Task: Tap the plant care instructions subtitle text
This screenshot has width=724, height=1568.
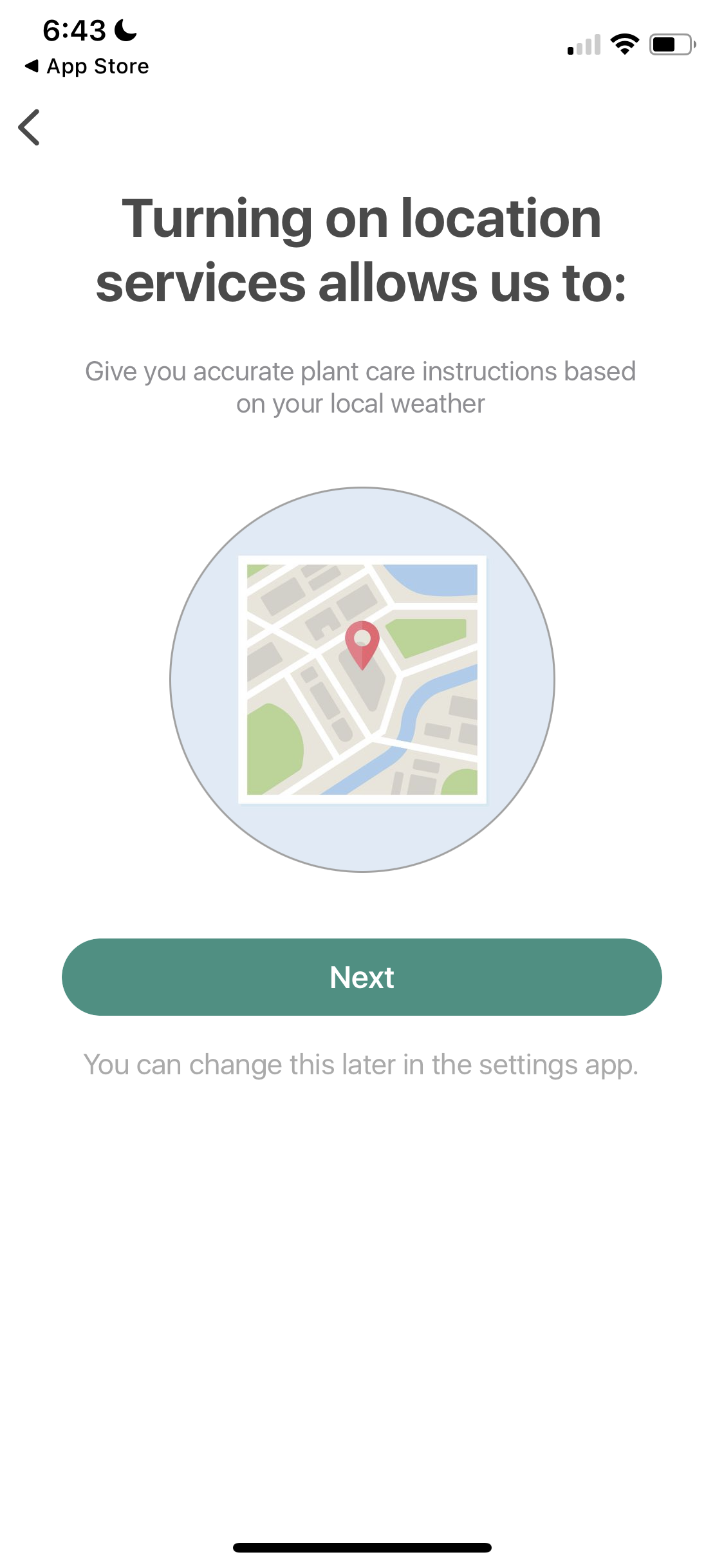Action: 362,386
